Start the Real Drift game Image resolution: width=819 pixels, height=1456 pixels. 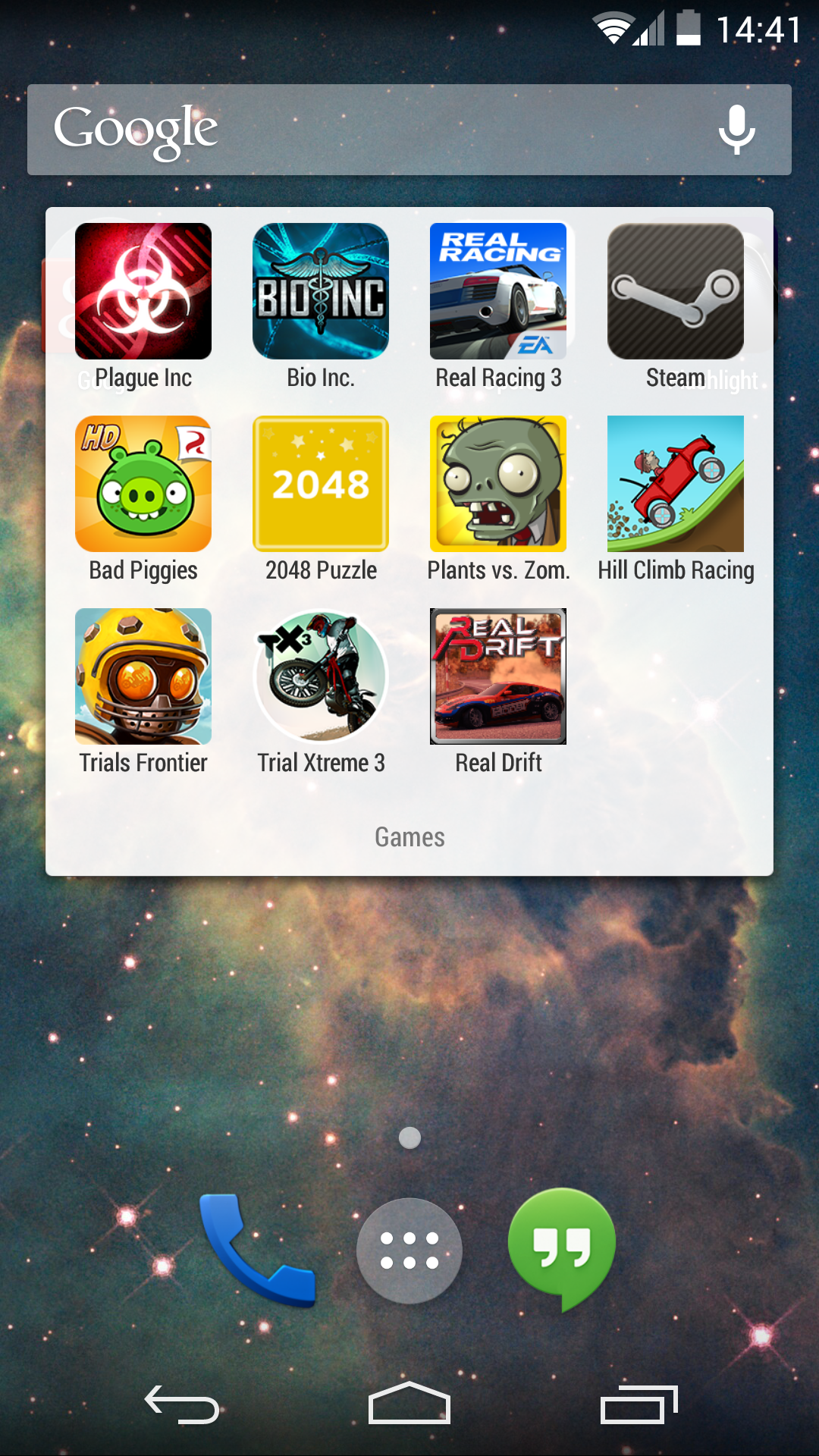(498, 676)
